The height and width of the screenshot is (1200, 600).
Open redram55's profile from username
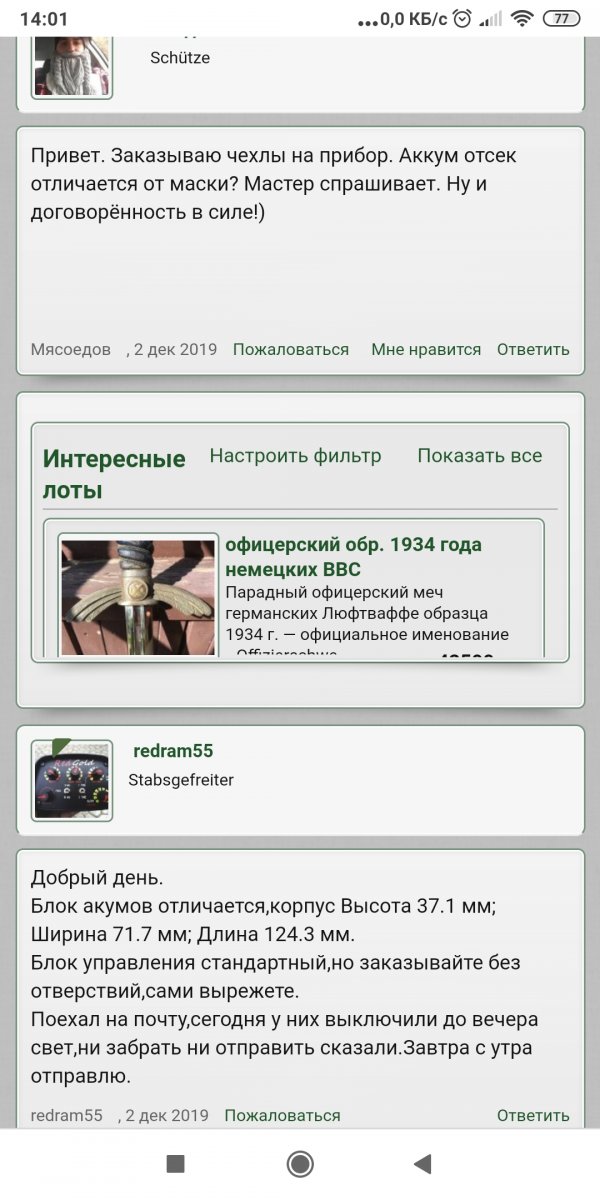(x=173, y=750)
